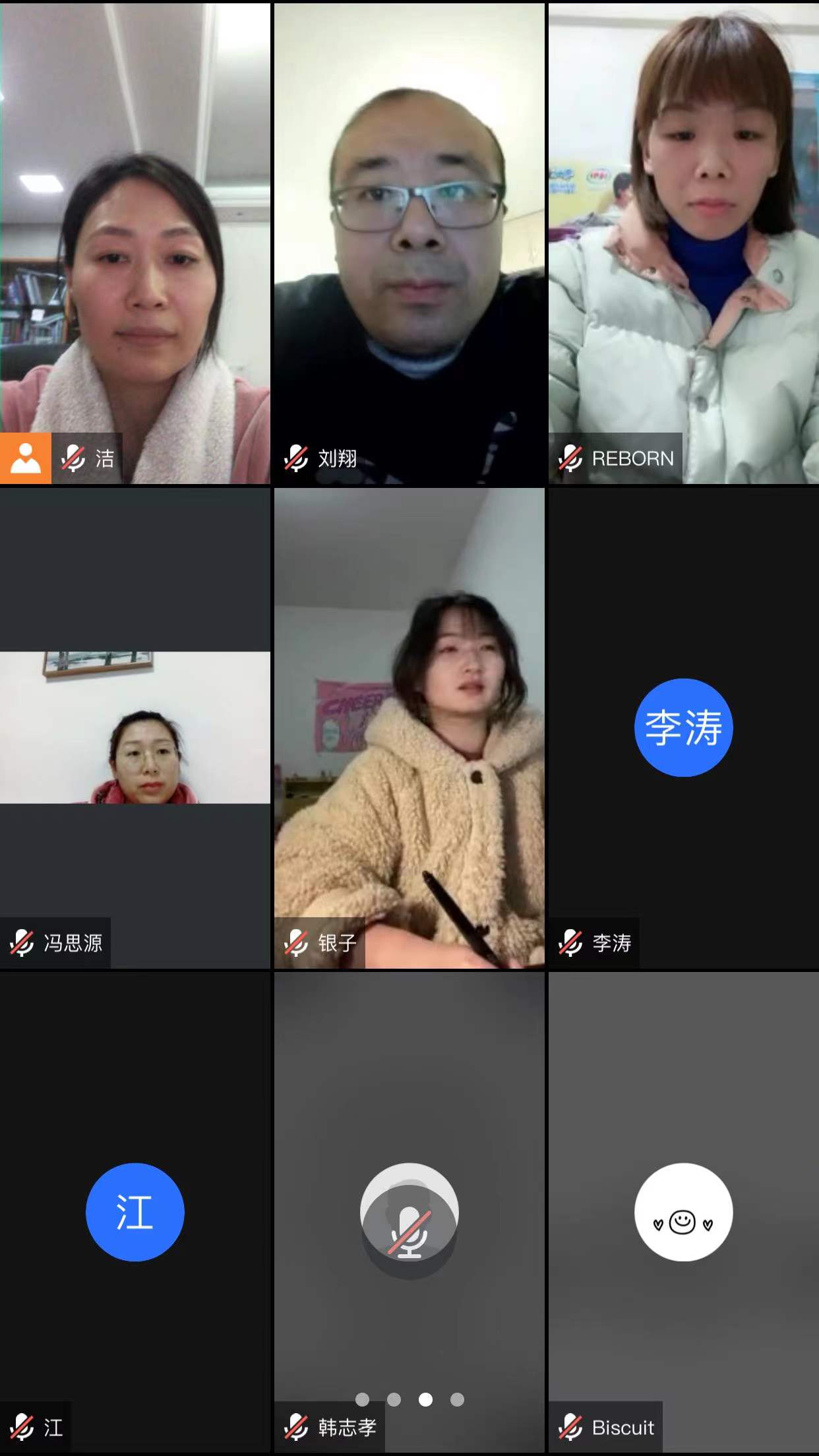
Task: Tap REBORN's video tile
Action: [683, 244]
